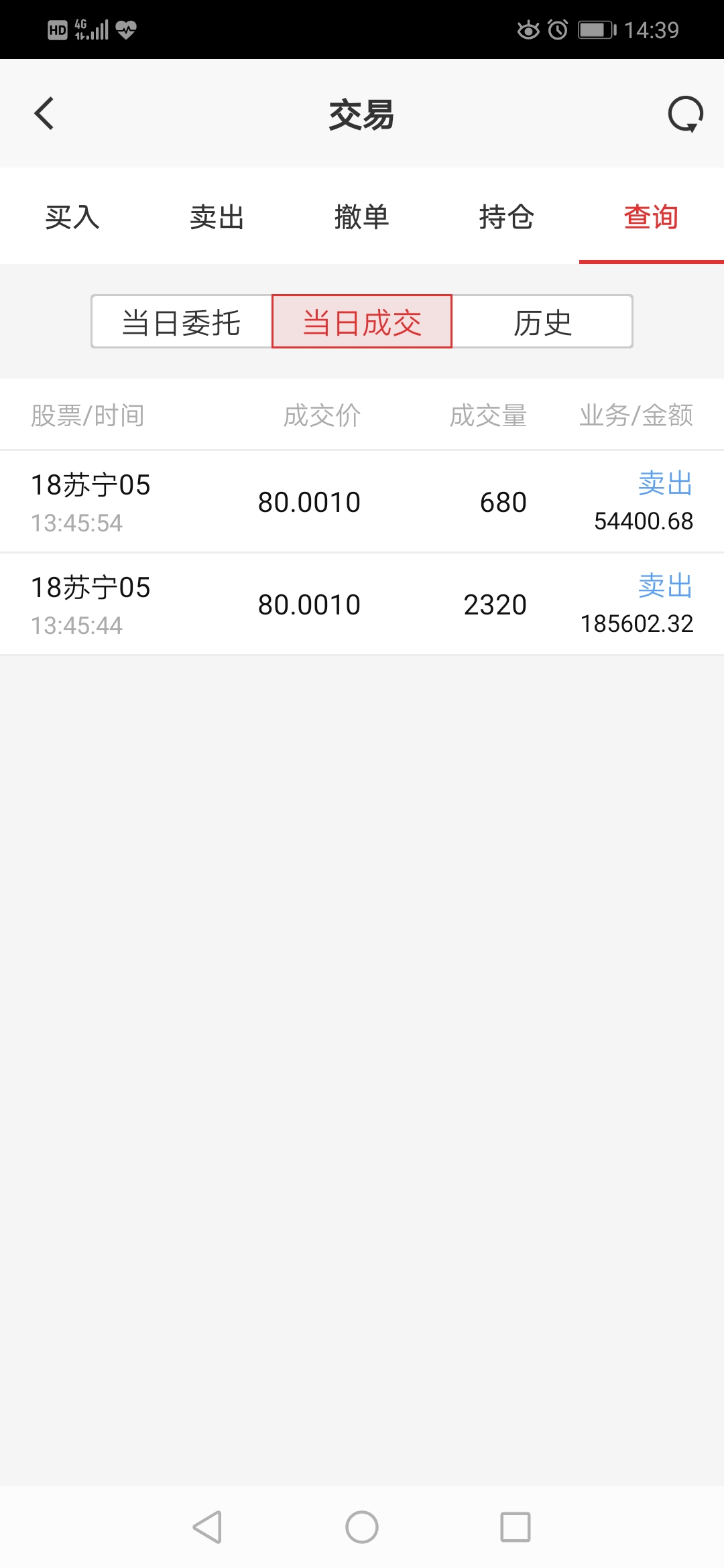Open the system recent apps view
The height and width of the screenshot is (1568, 724).
point(516,1527)
